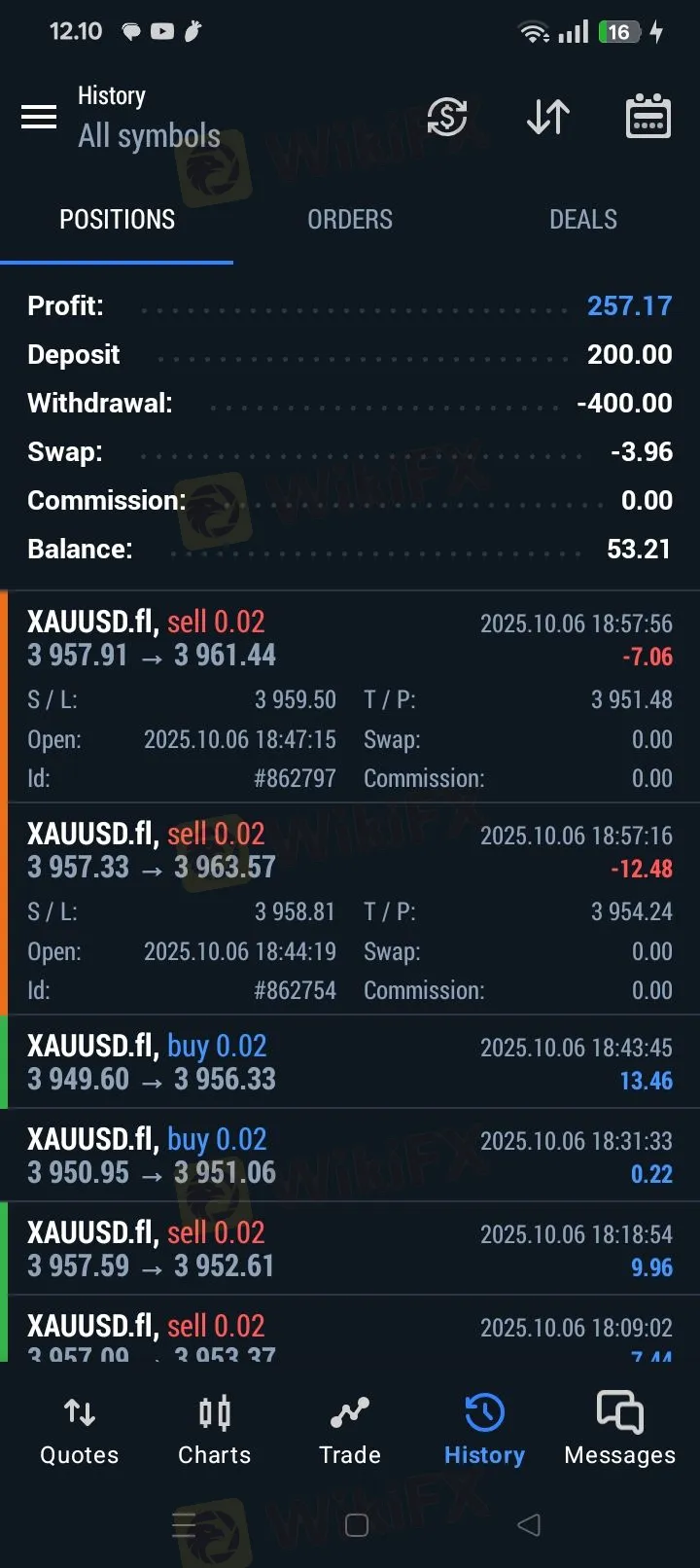Open the calendar date range picker
The height and width of the screenshot is (1568, 700).
(x=647, y=118)
